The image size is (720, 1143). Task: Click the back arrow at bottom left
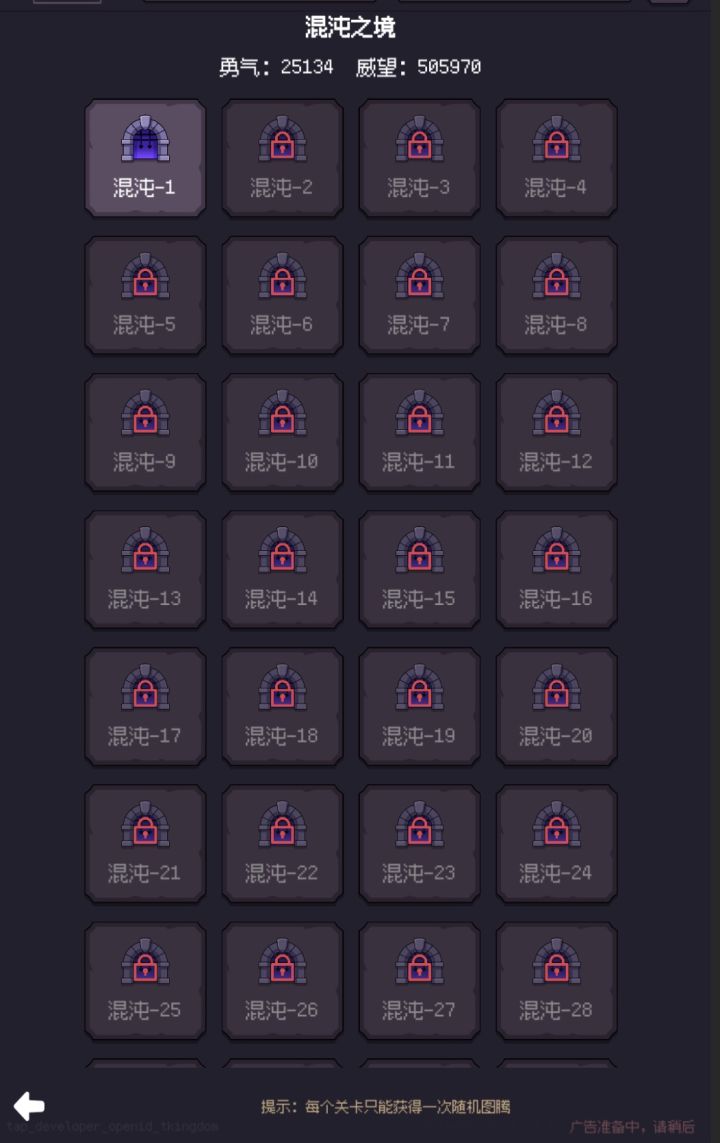click(30, 1105)
